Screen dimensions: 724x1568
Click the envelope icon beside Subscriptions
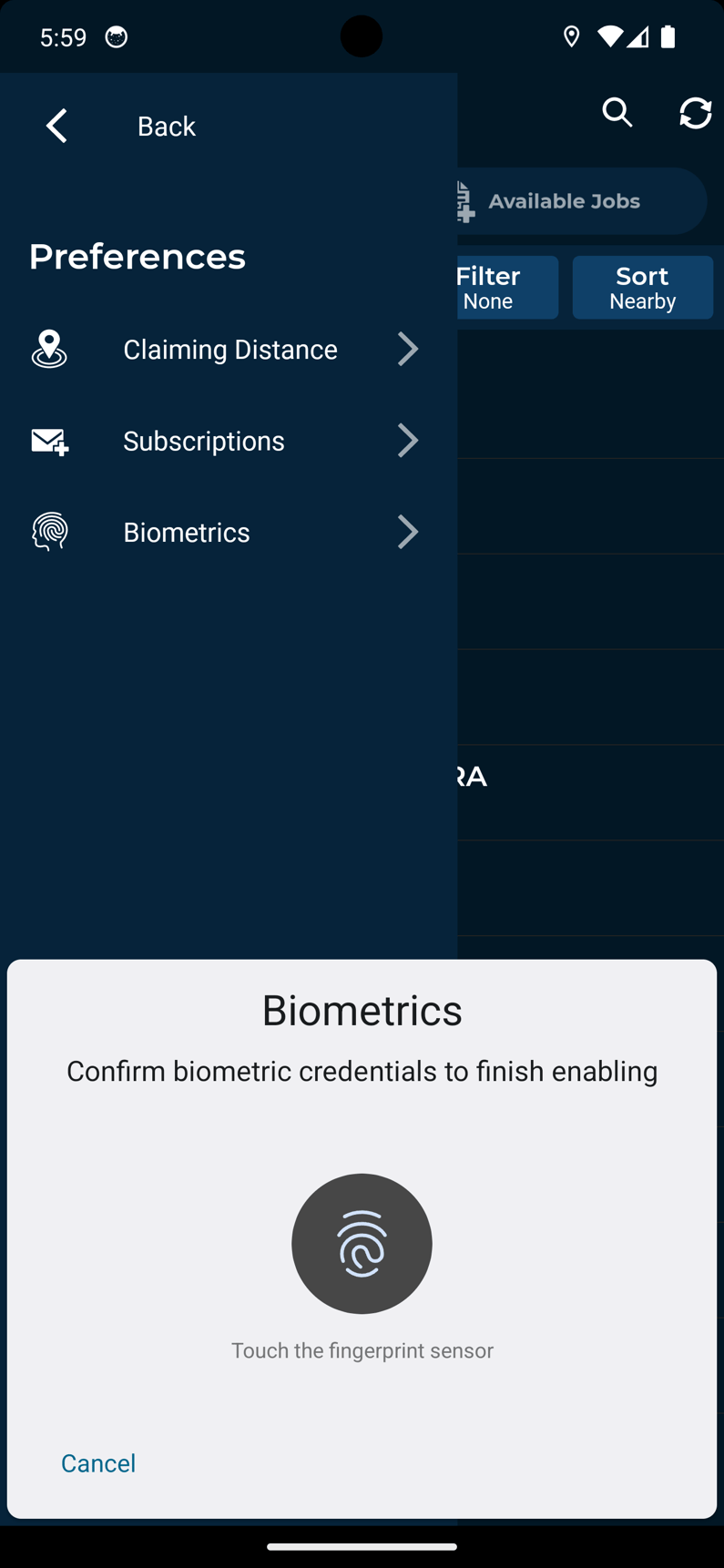click(48, 440)
